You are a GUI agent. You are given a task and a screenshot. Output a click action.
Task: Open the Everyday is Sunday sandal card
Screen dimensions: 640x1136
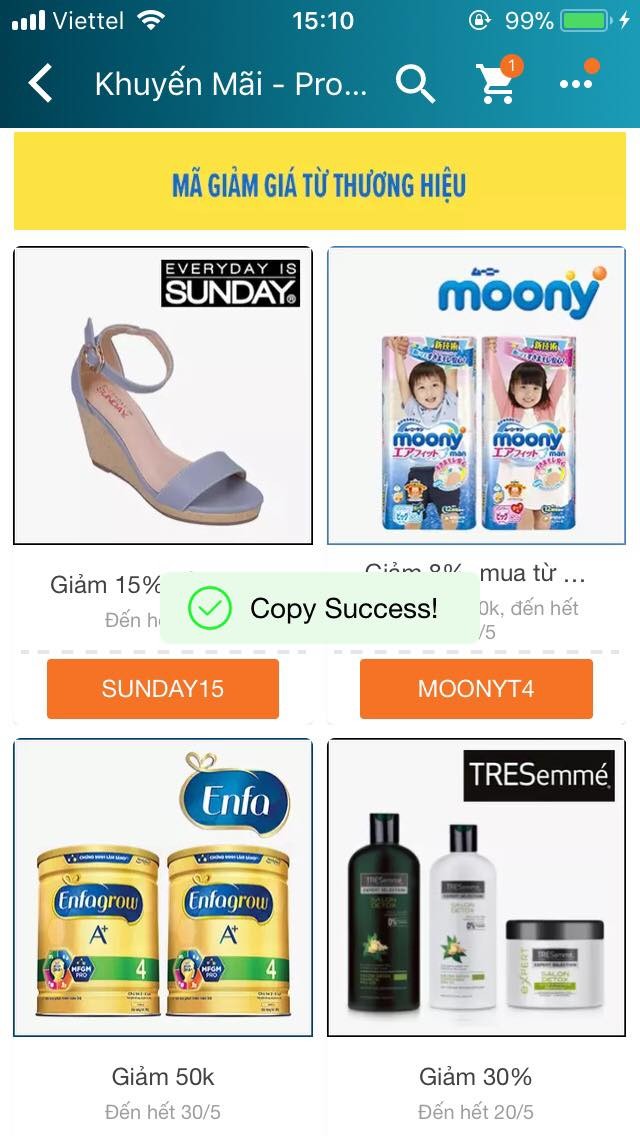(x=163, y=396)
